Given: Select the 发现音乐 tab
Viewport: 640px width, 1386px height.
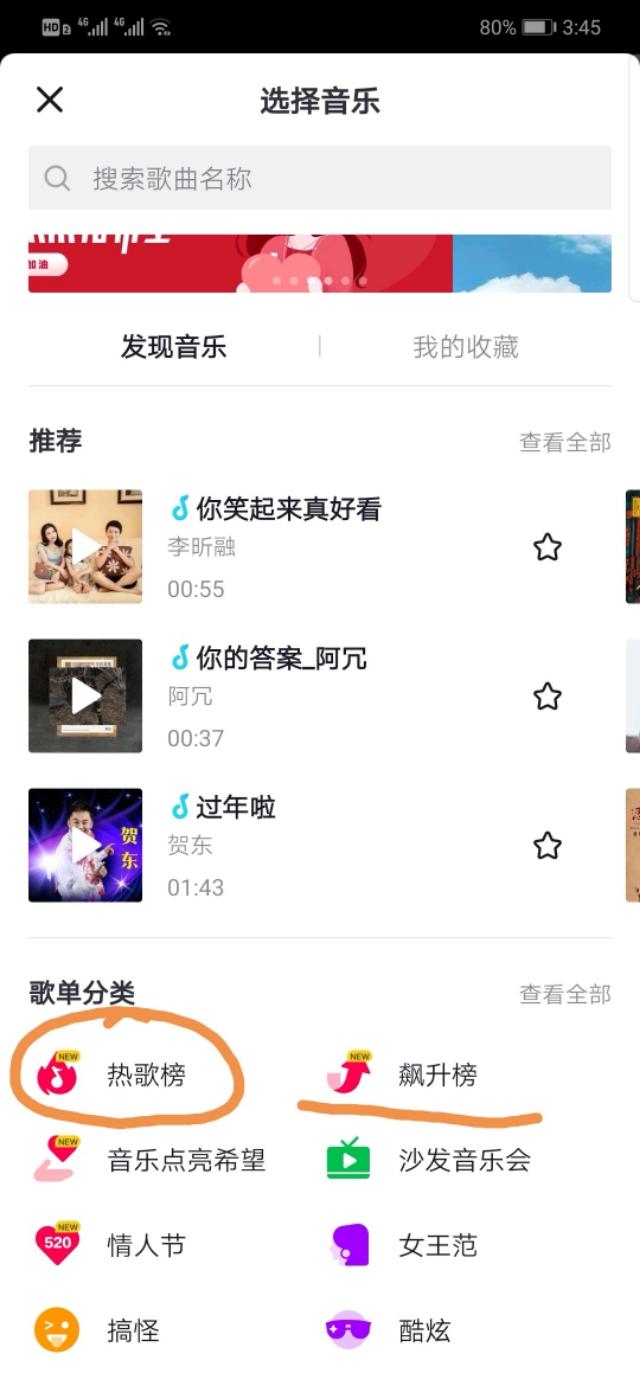Looking at the screenshot, I should click(174, 347).
